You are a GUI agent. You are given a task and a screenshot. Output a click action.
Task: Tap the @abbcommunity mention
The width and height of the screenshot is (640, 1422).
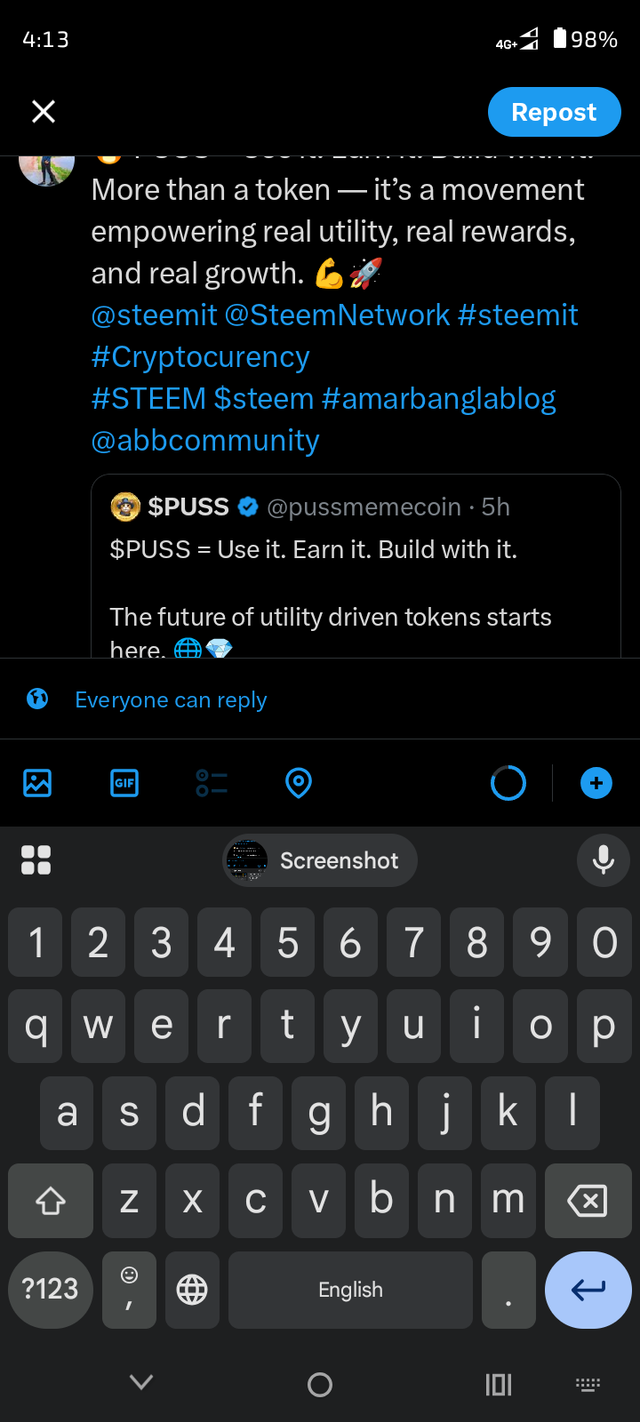point(205,441)
